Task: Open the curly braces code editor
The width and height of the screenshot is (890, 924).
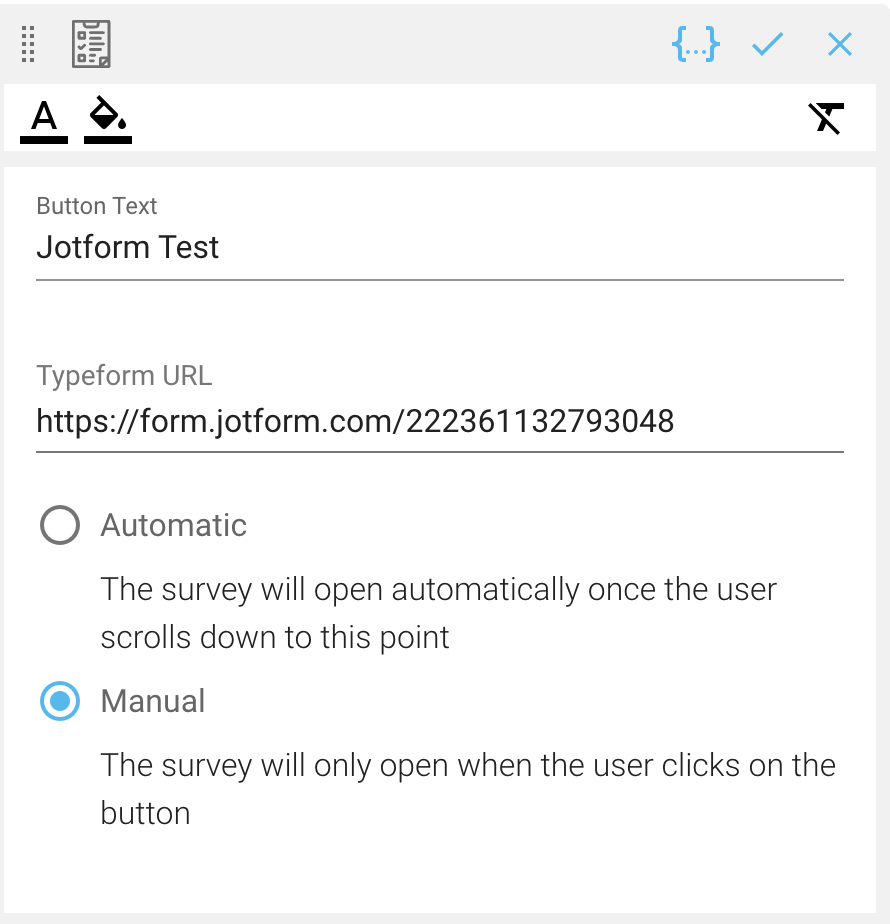Action: [x=695, y=44]
